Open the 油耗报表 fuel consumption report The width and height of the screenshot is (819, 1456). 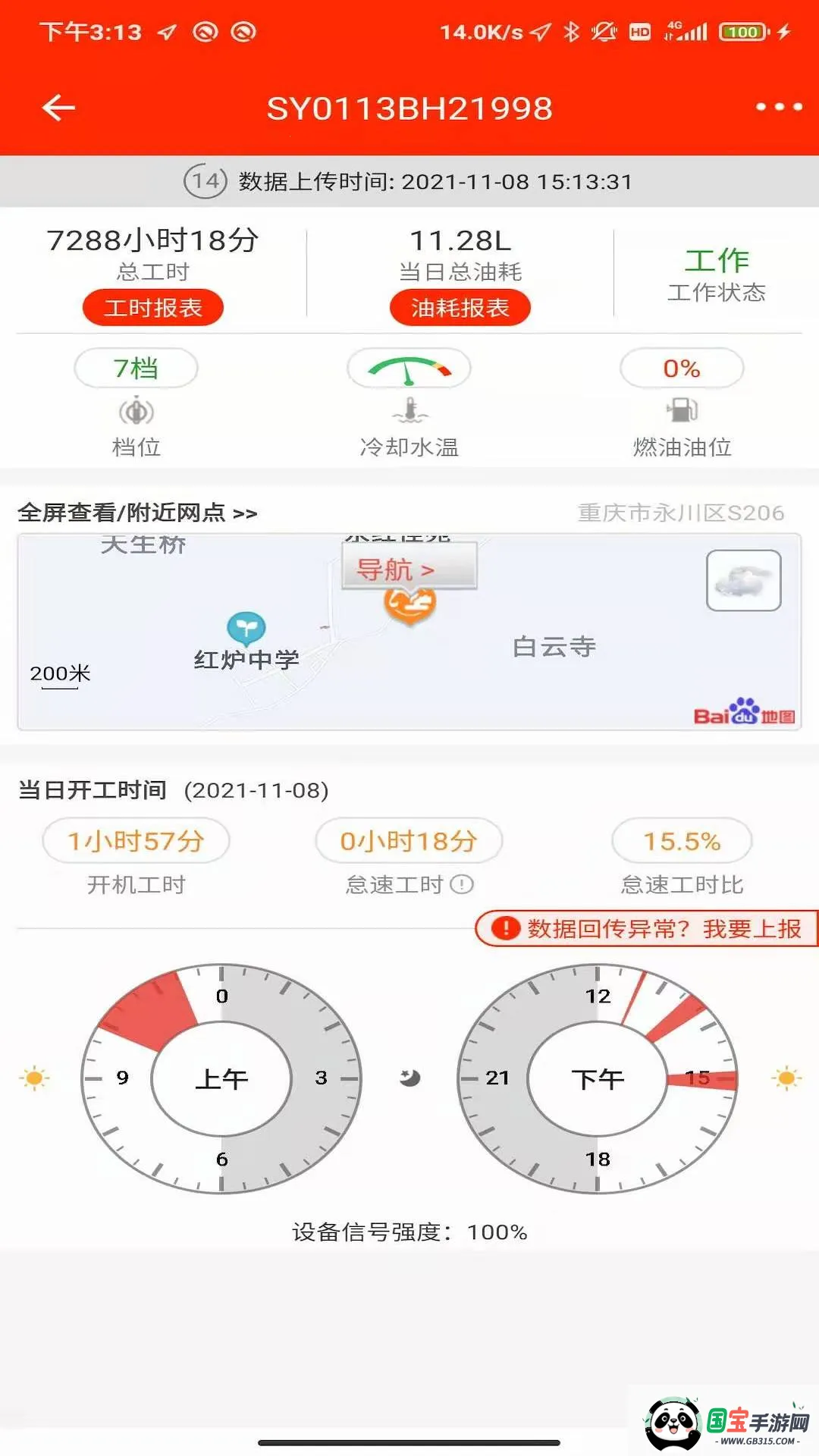tap(460, 308)
